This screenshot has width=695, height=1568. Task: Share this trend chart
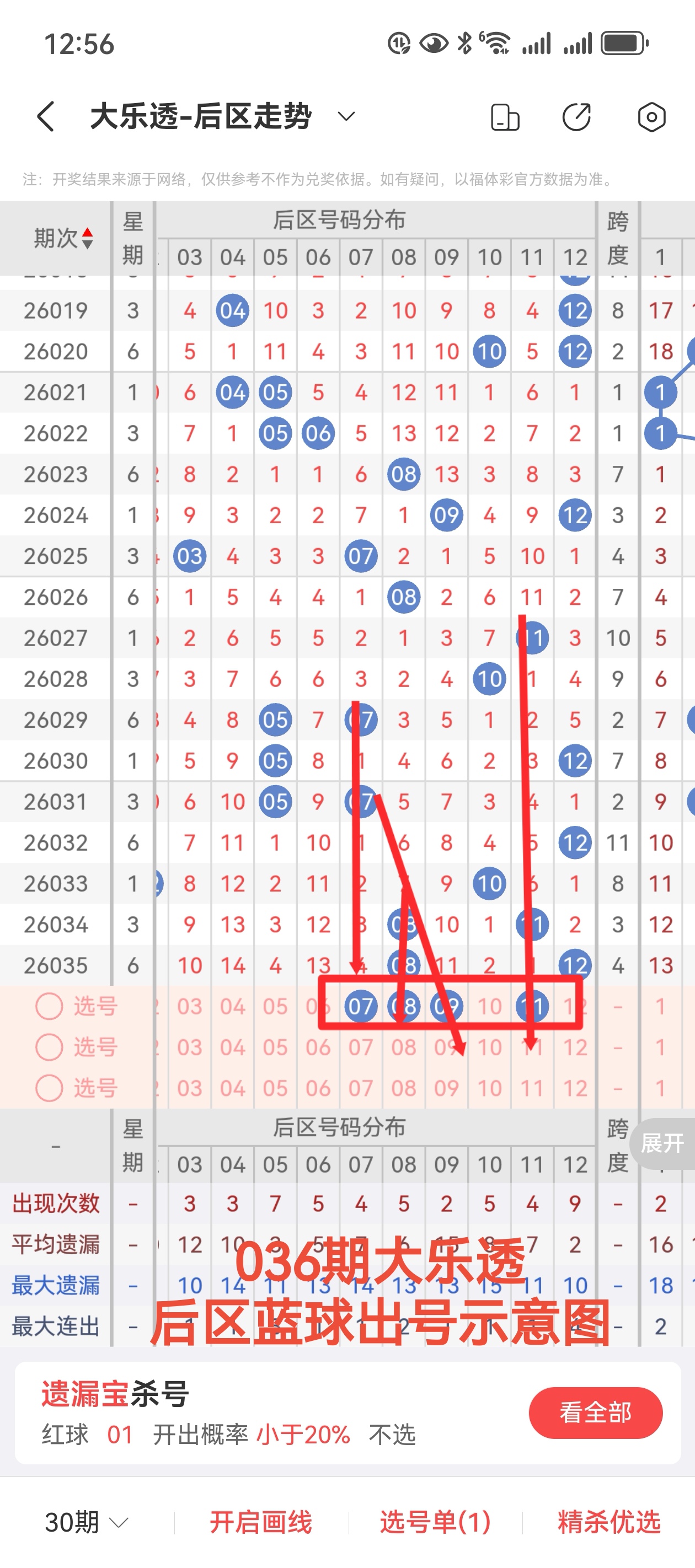576,117
